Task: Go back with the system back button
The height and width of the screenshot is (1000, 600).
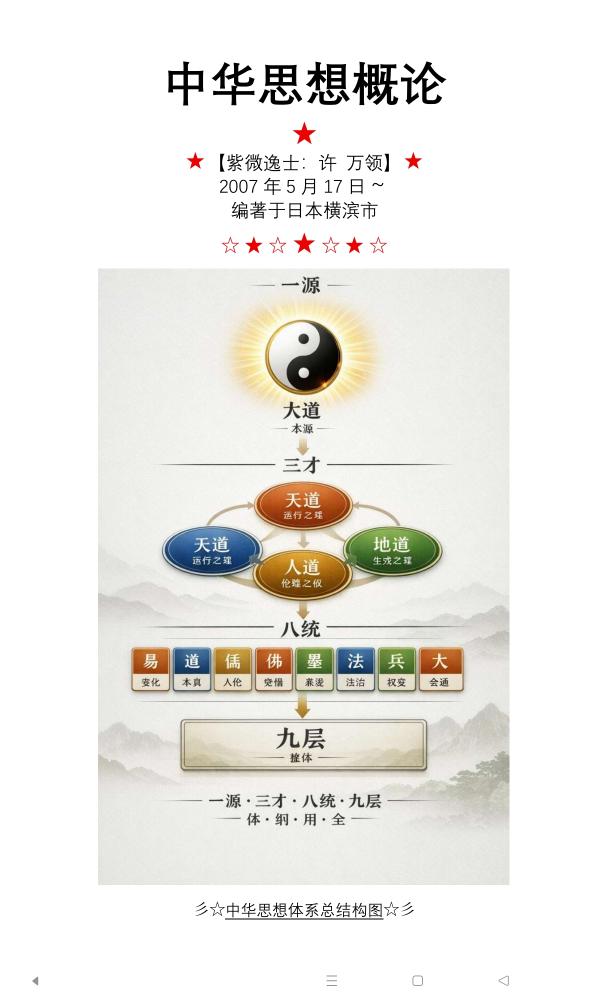Action: pyautogui.click(x=503, y=981)
